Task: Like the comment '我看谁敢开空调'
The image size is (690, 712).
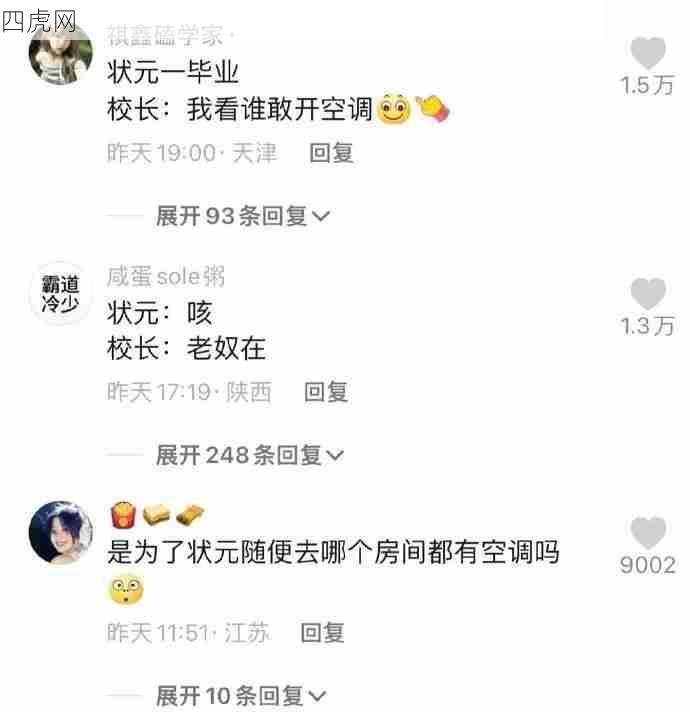Action: [x=648, y=53]
